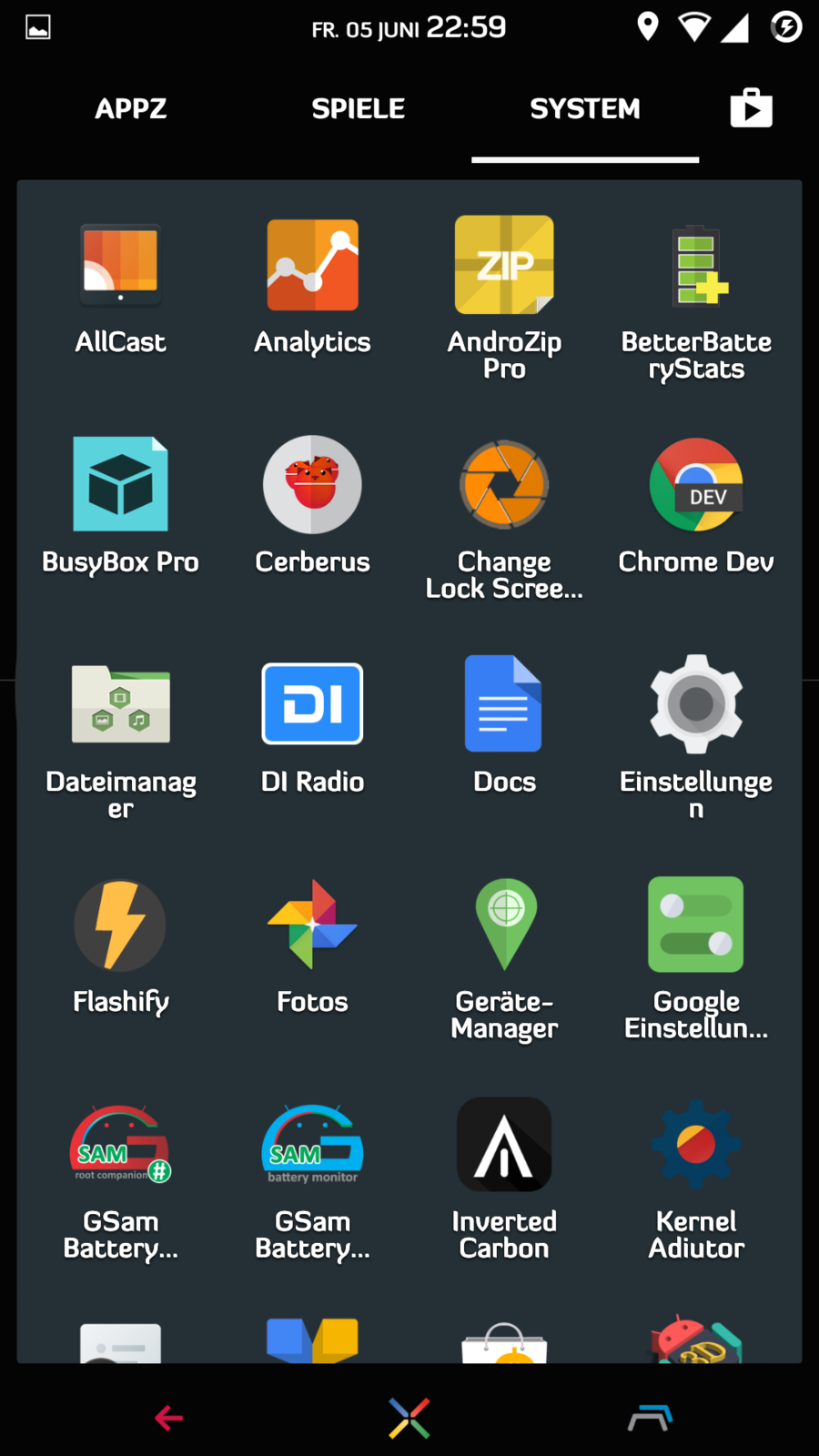Open the Docs app

click(x=504, y=705)
